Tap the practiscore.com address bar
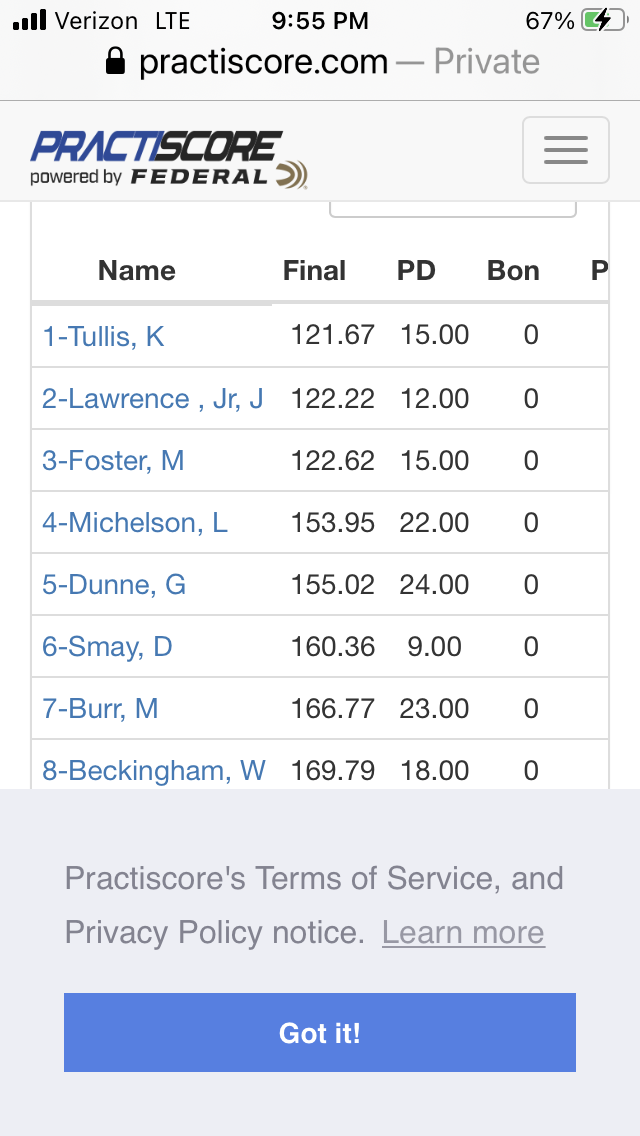 [x=320, y=62]
